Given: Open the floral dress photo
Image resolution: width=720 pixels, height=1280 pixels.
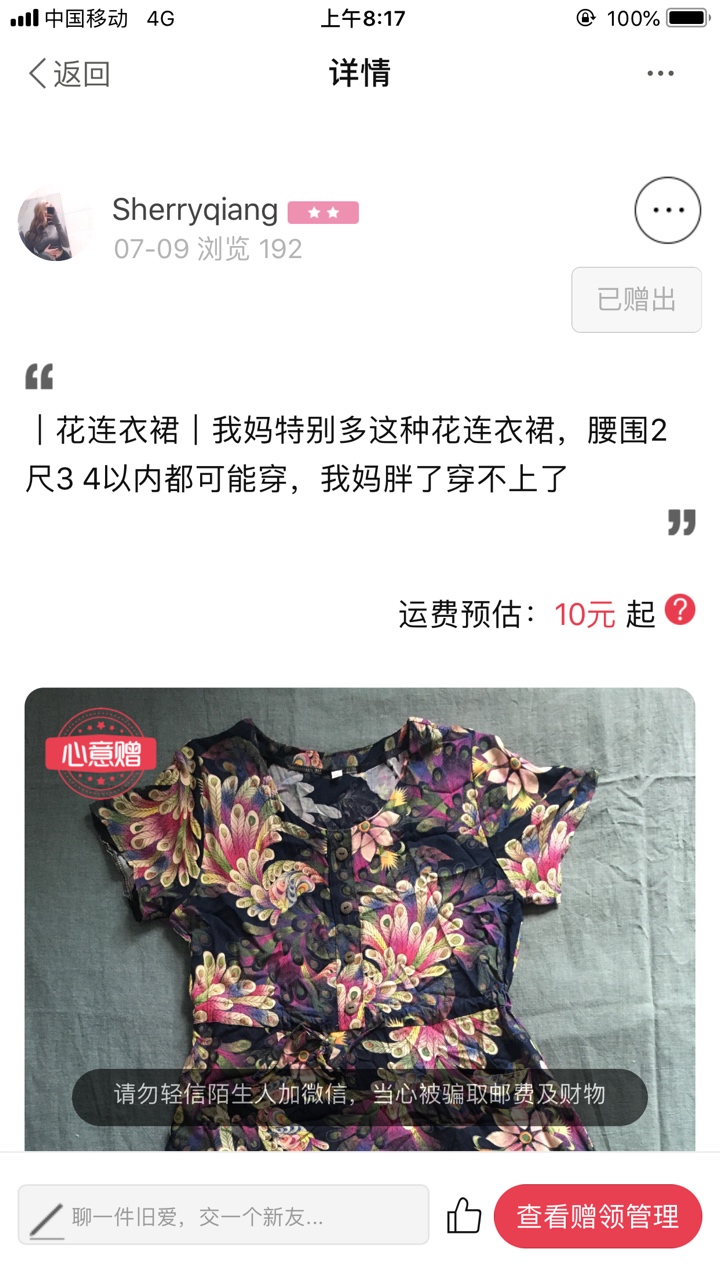Looking at the screenshot, I should pos(360,900).
